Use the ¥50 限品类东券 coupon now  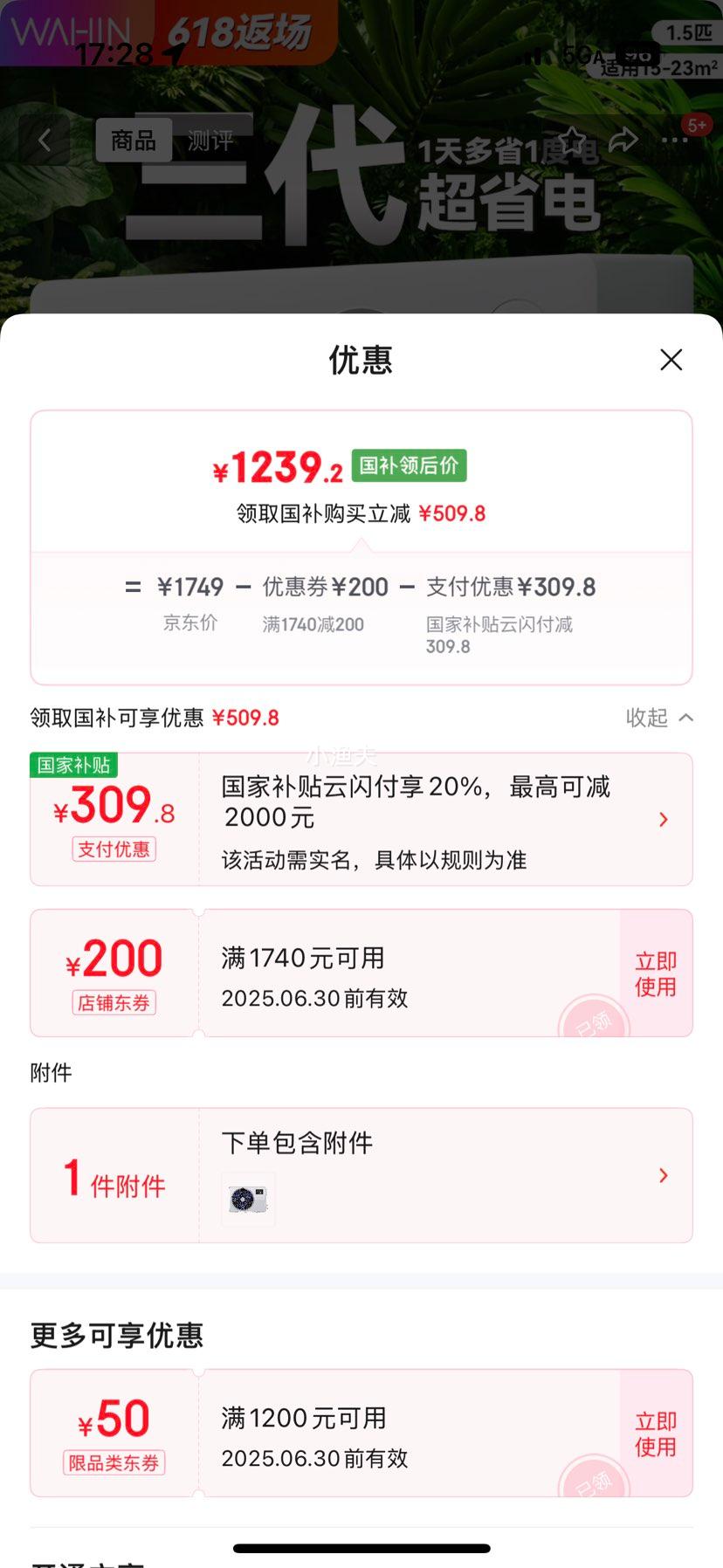[655, 1434]
